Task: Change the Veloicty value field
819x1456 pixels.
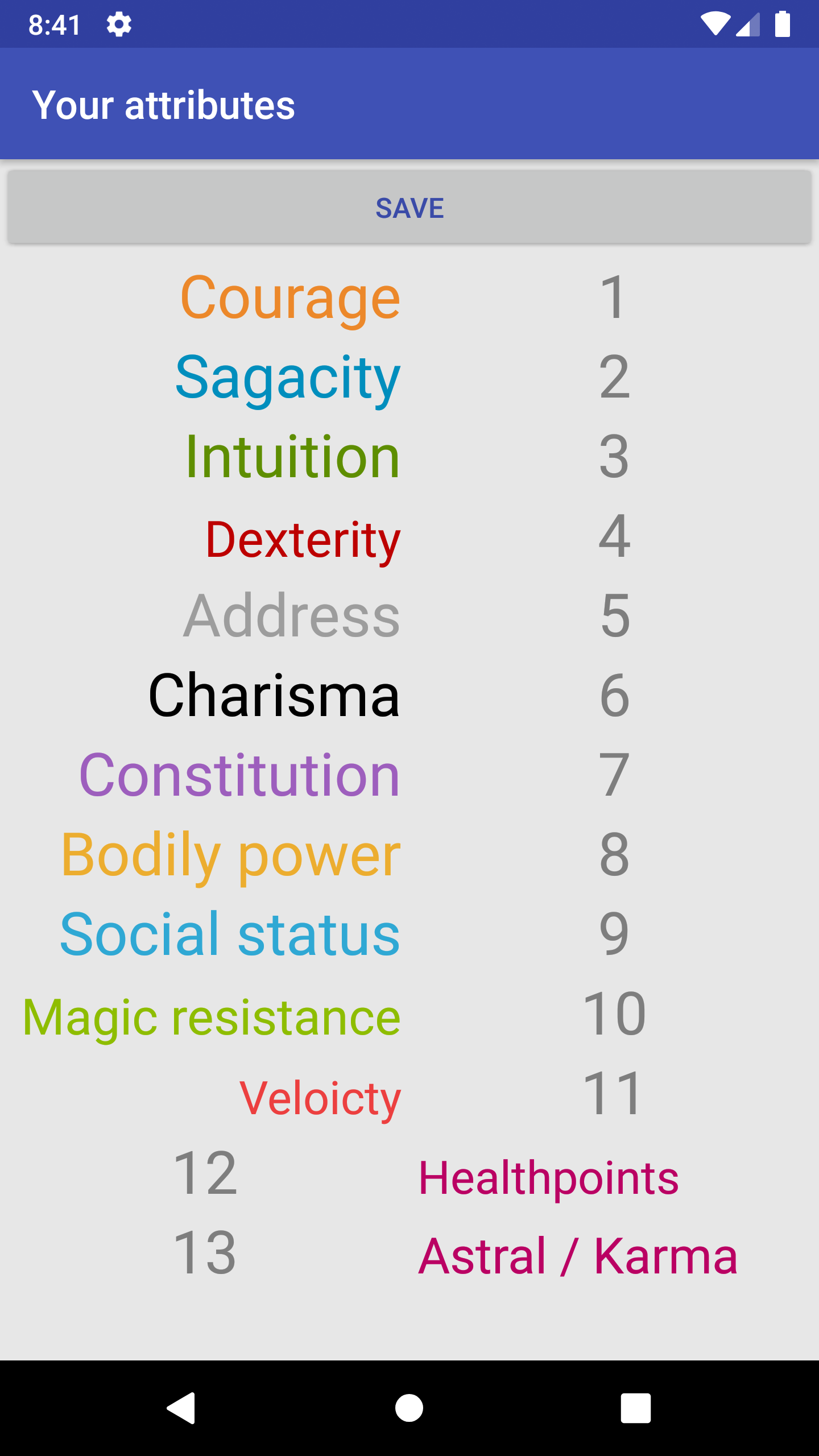Action: coord(614,1093)
